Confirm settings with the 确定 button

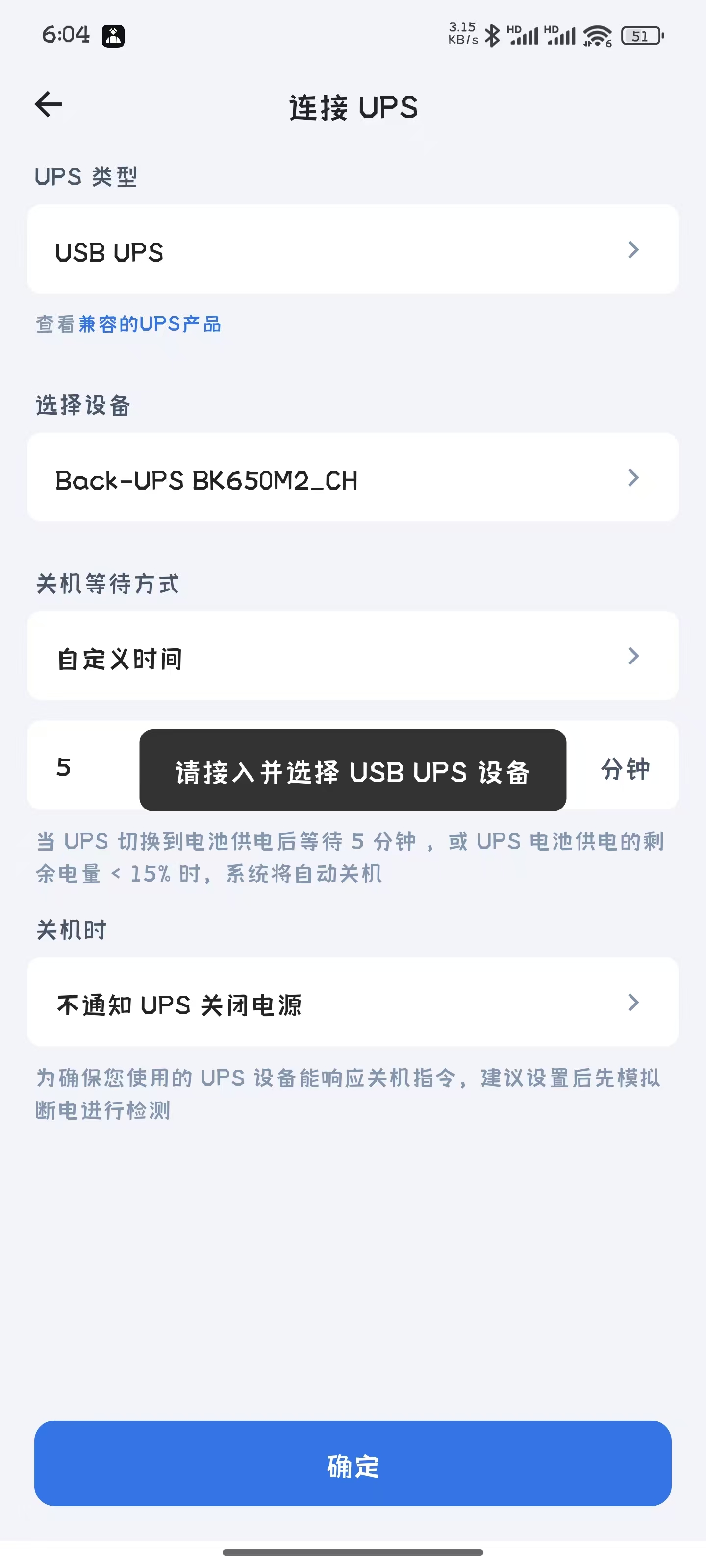pos(352,1464)
